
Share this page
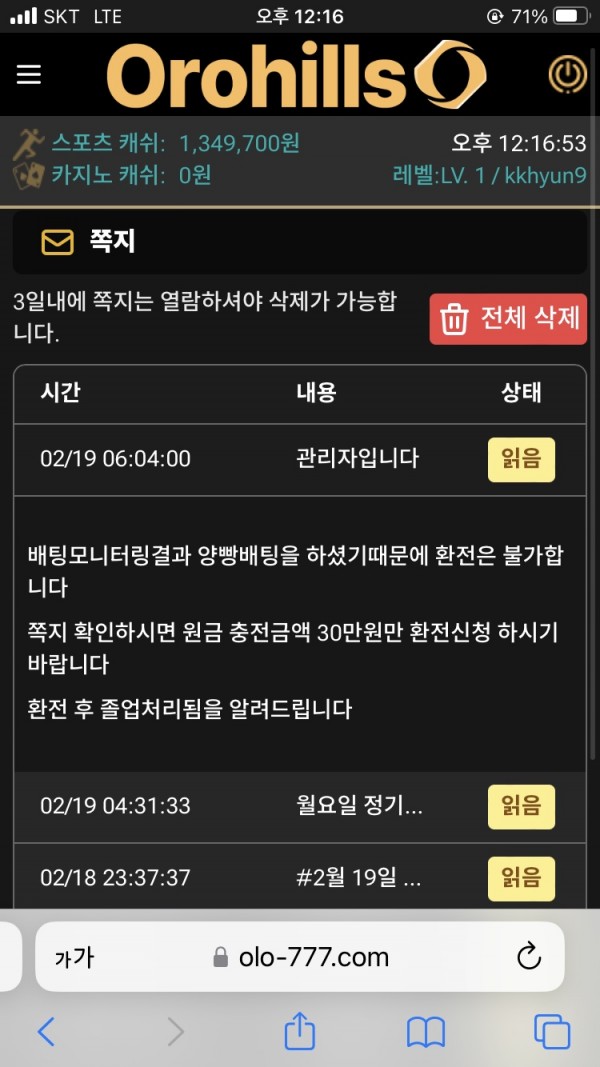coord(300,1030)
